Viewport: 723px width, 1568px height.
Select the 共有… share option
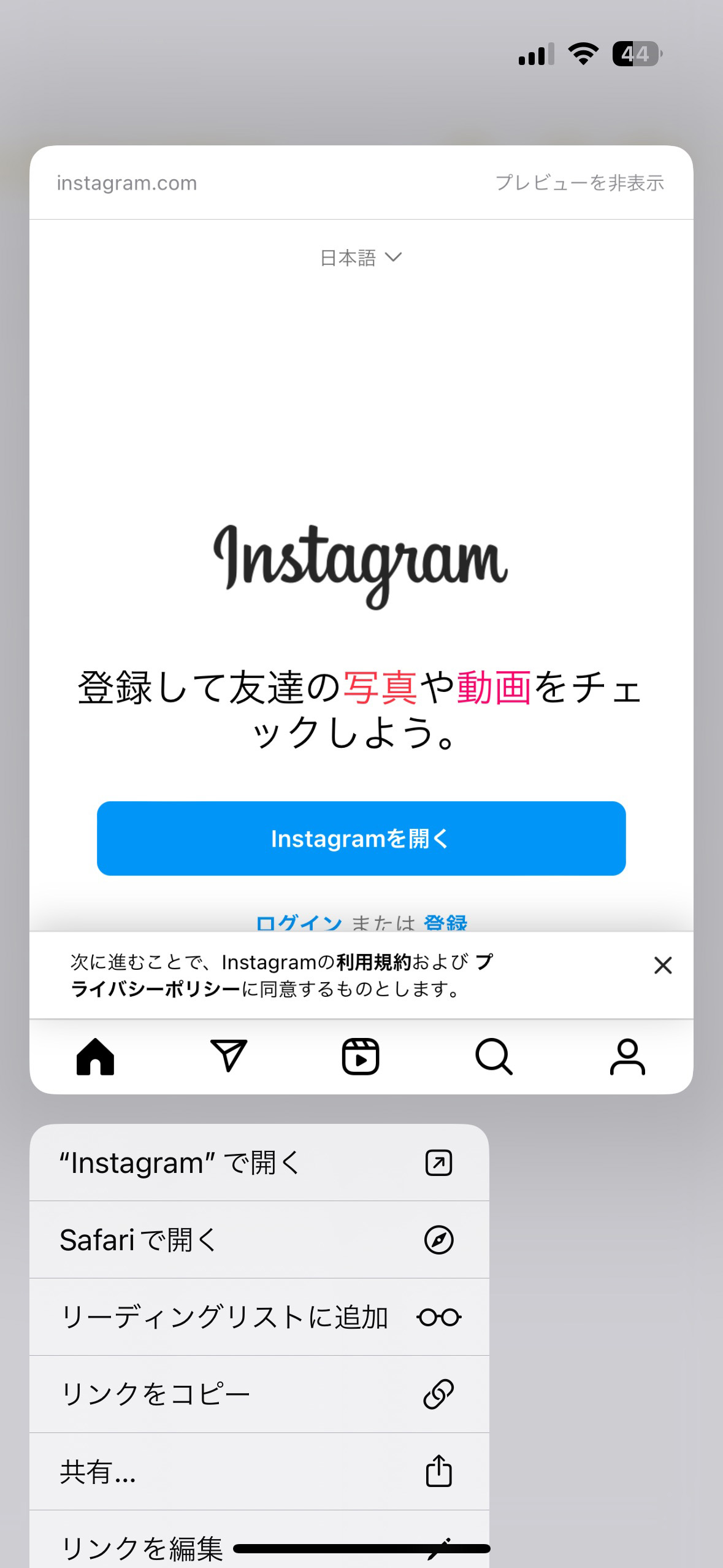[x=259, y=1472]
